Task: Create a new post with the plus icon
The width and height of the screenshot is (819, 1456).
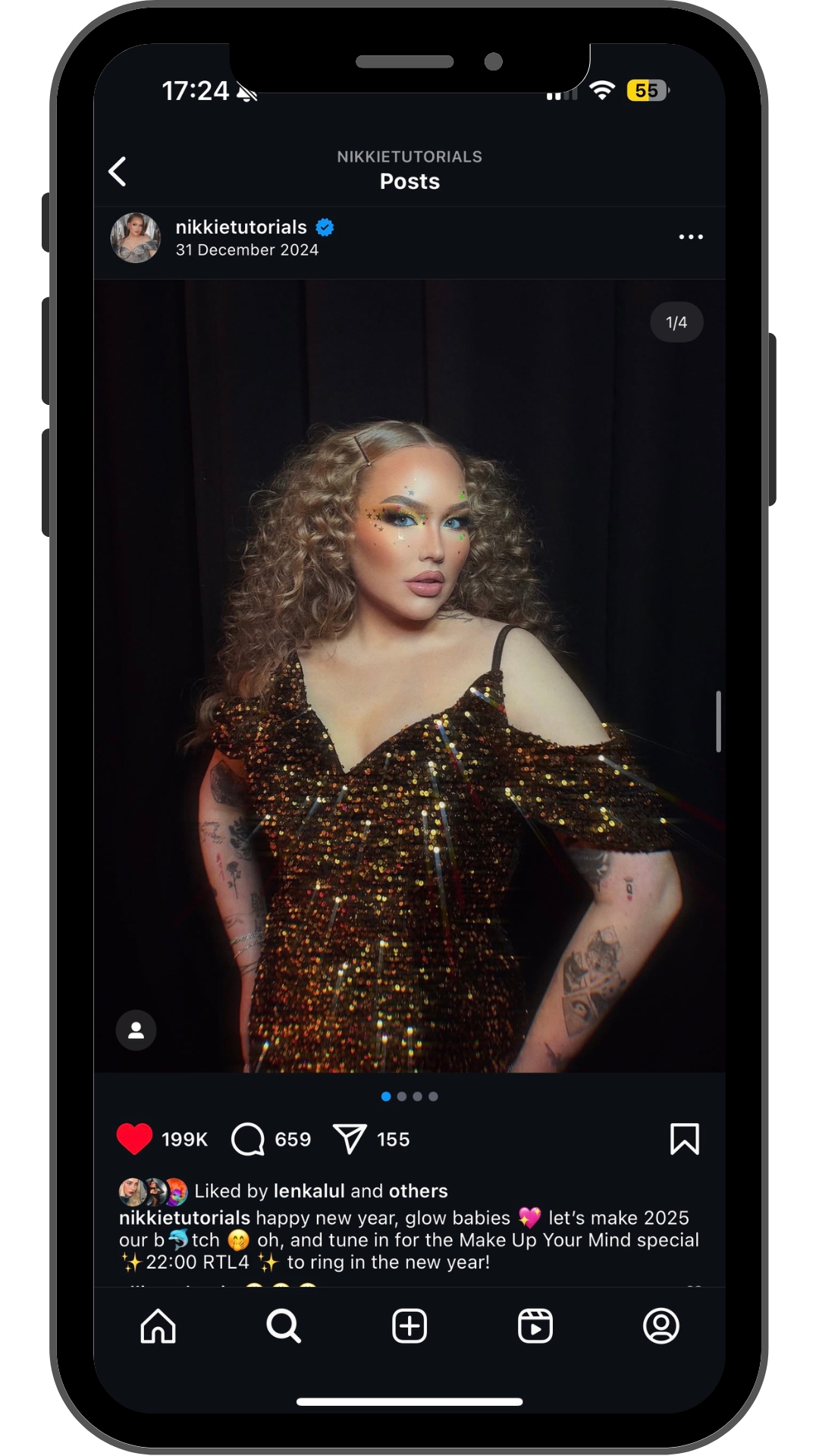Action: point(409,1326)
